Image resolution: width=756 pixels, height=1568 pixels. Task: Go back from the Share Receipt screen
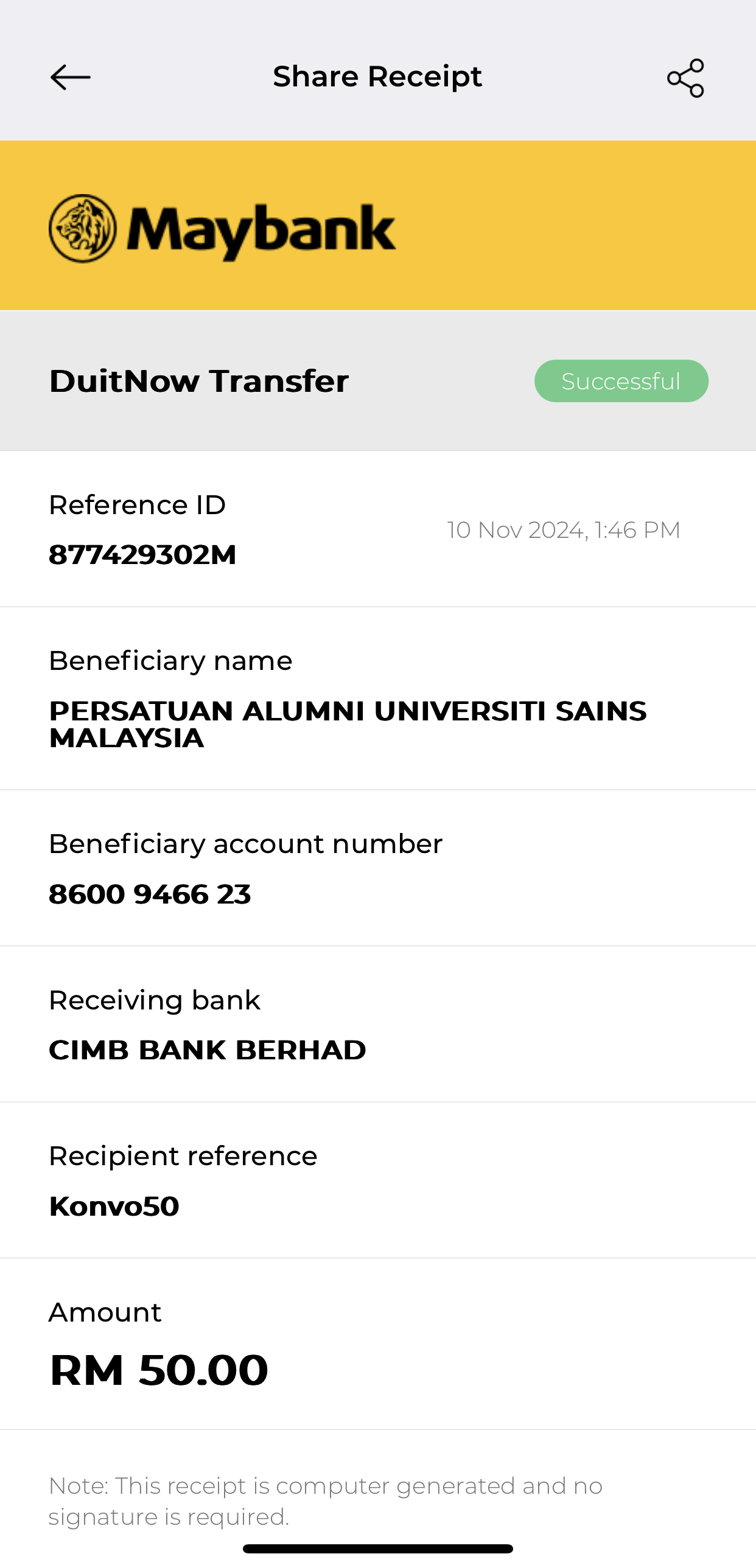click(70, 78)
